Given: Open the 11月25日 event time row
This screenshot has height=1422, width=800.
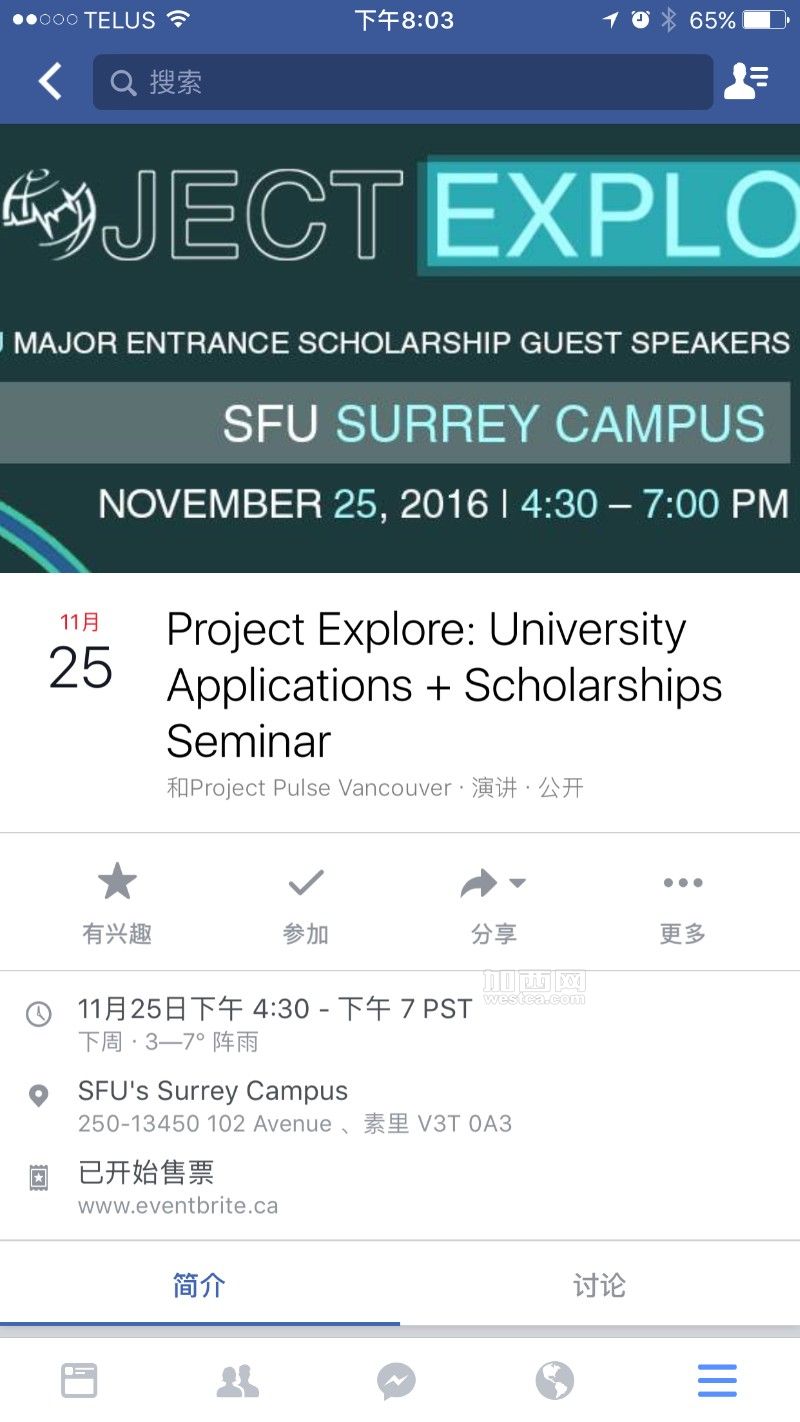Looking at the screenshot, I should point(400,1024).
